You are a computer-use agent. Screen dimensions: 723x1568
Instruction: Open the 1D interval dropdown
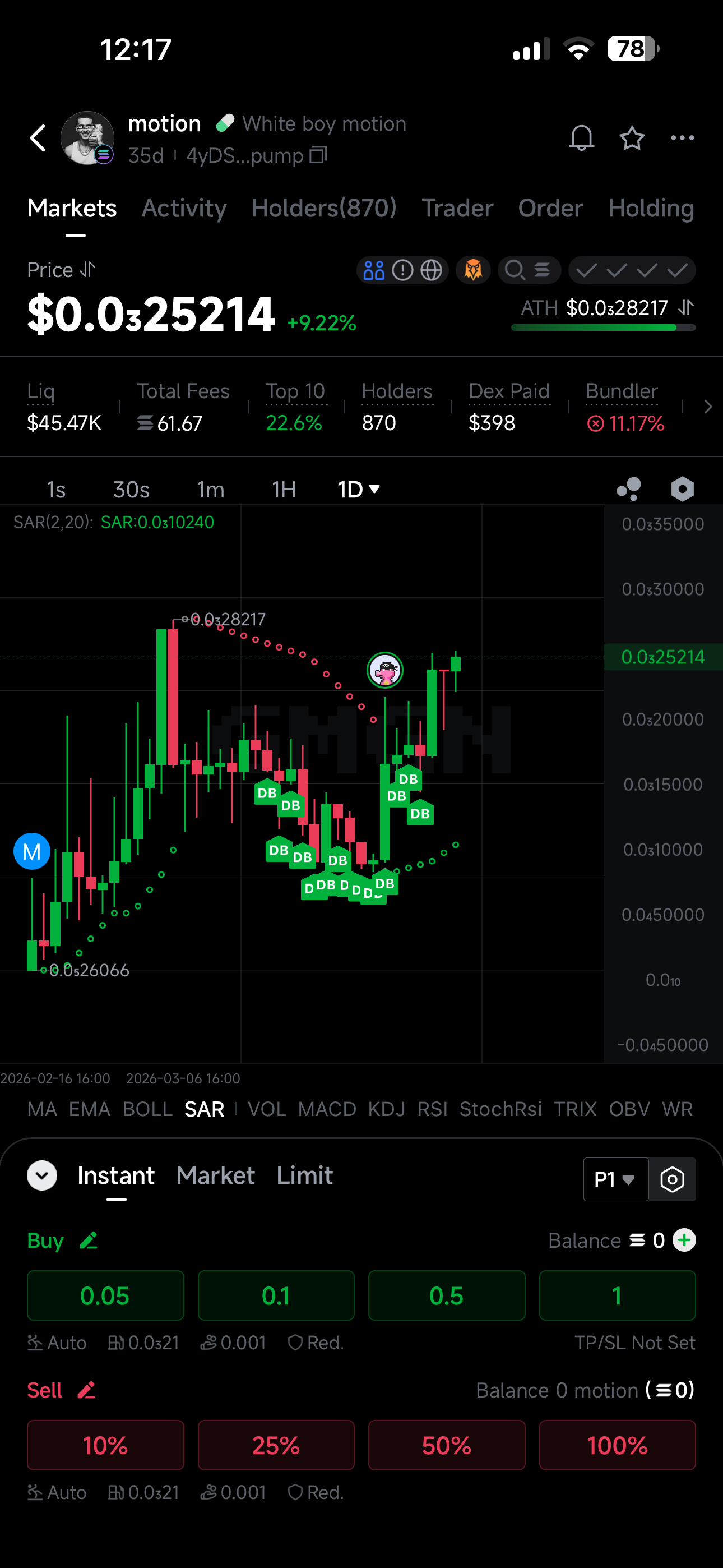pos(359,490)
